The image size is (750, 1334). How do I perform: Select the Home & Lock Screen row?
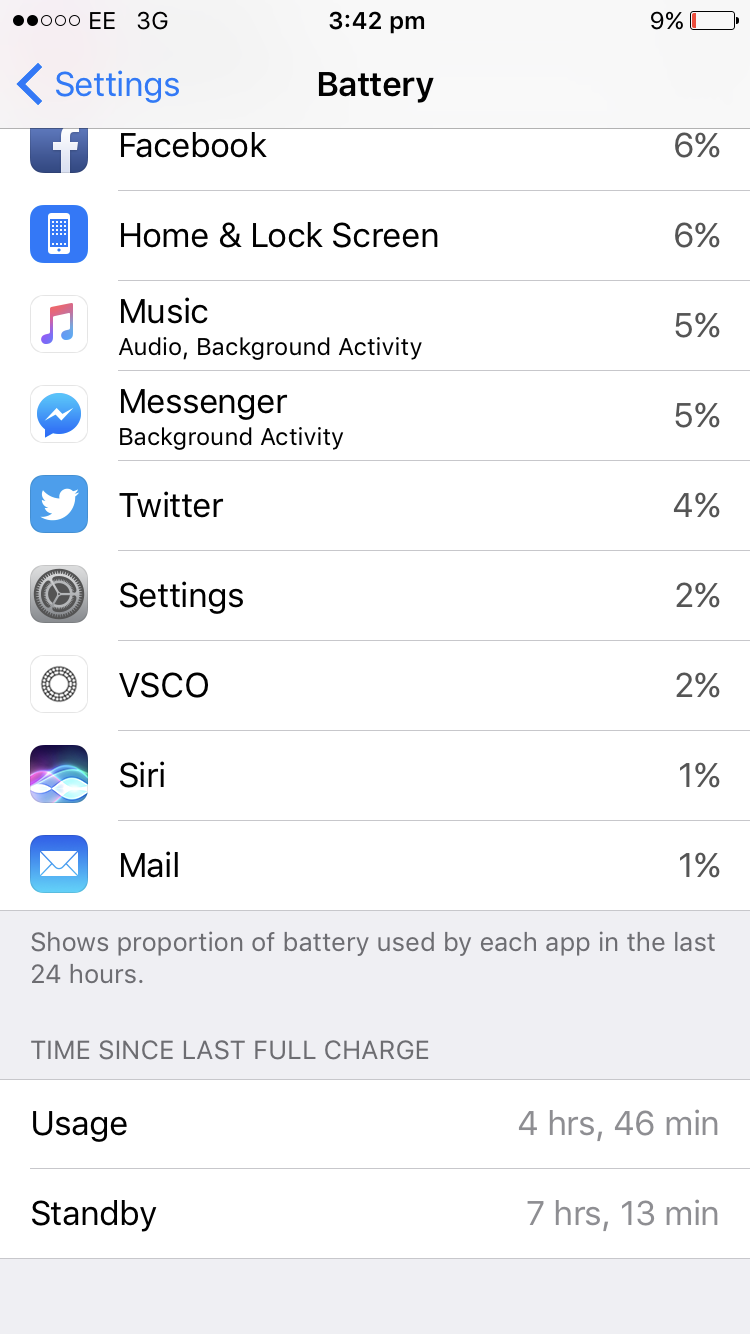pos(375,235)
